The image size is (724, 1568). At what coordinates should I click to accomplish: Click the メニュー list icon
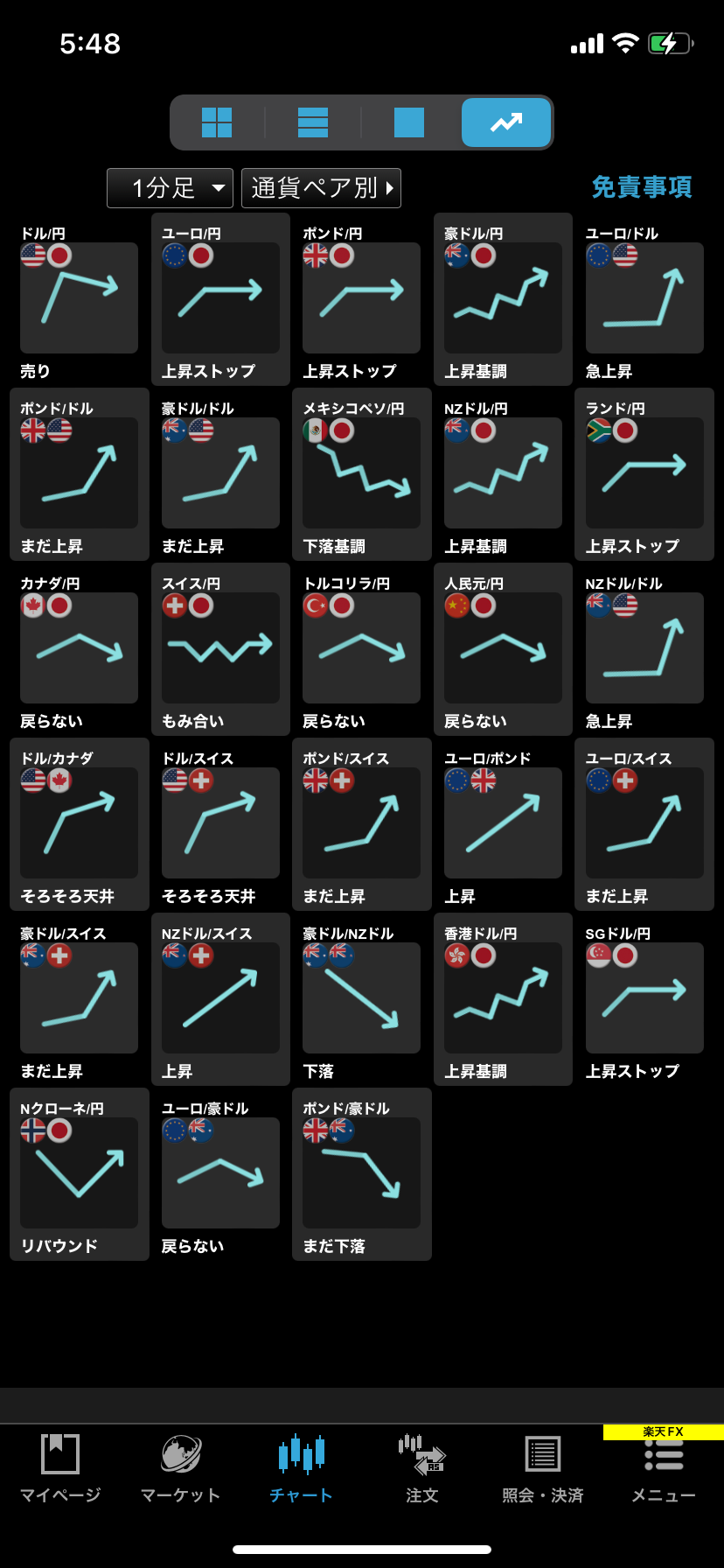coord(664,1455)
